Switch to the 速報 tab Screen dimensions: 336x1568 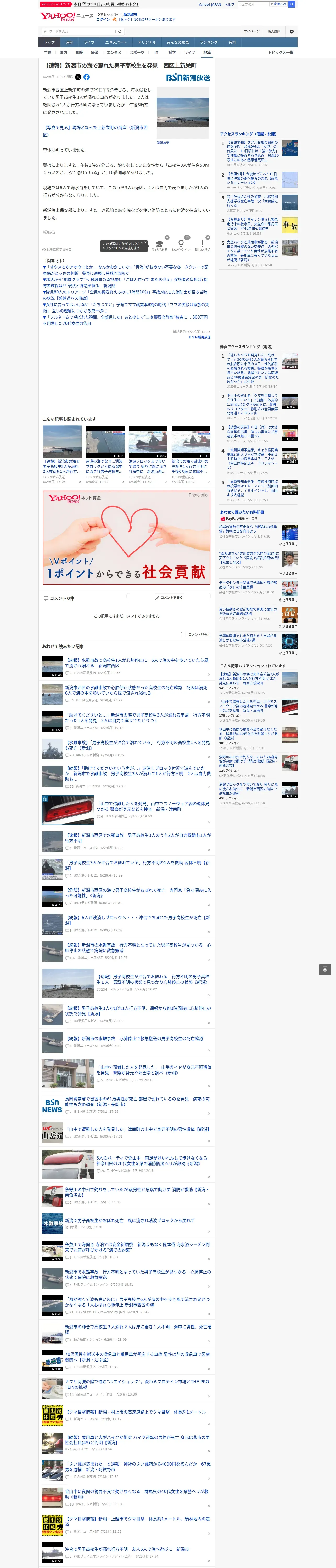pyautogui.click(x=69, y=43)
